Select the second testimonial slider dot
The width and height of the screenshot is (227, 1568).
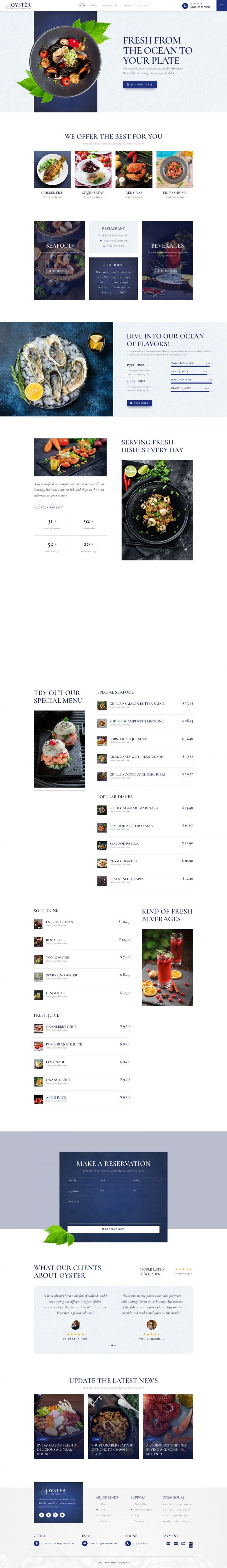tap(115, 1345)
